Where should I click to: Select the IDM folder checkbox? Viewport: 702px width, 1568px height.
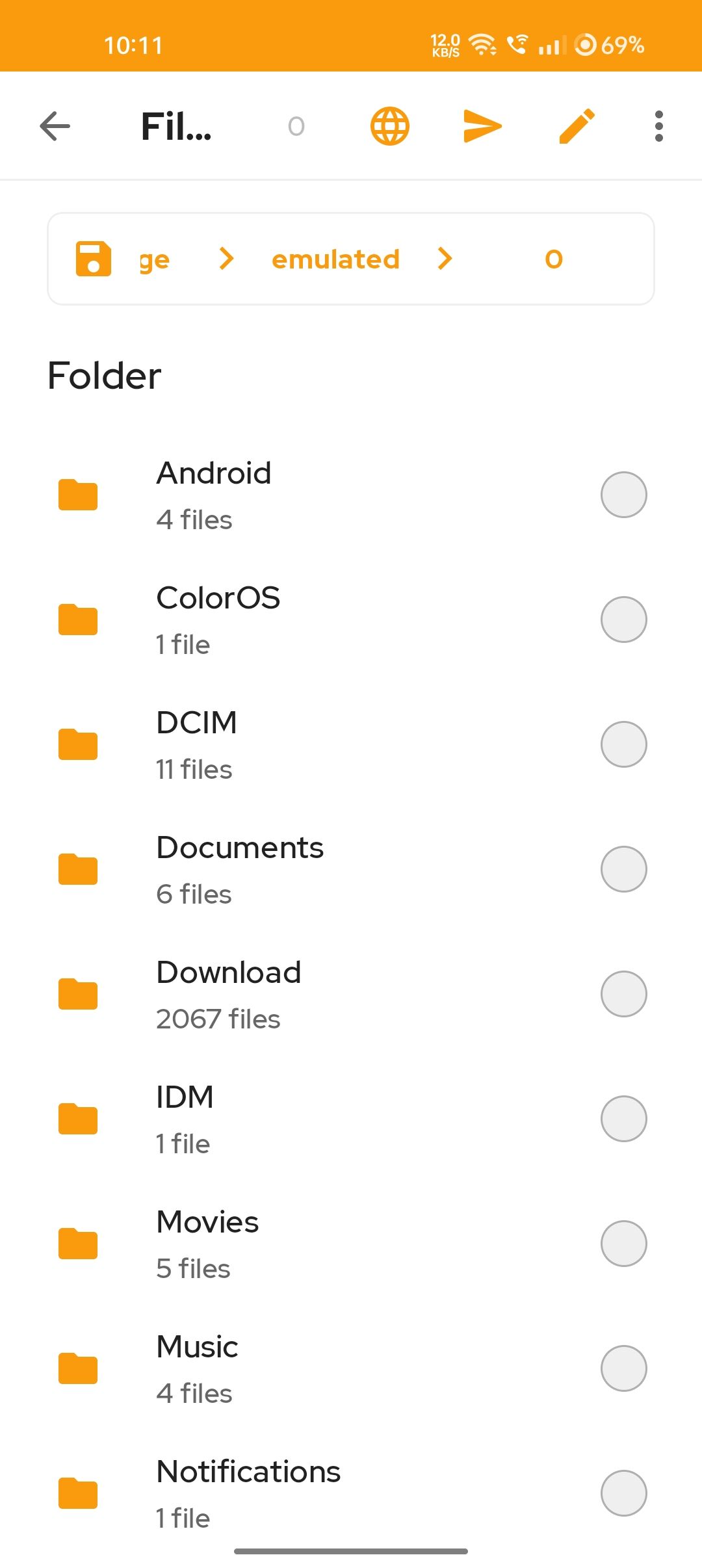click(623, 1119)
